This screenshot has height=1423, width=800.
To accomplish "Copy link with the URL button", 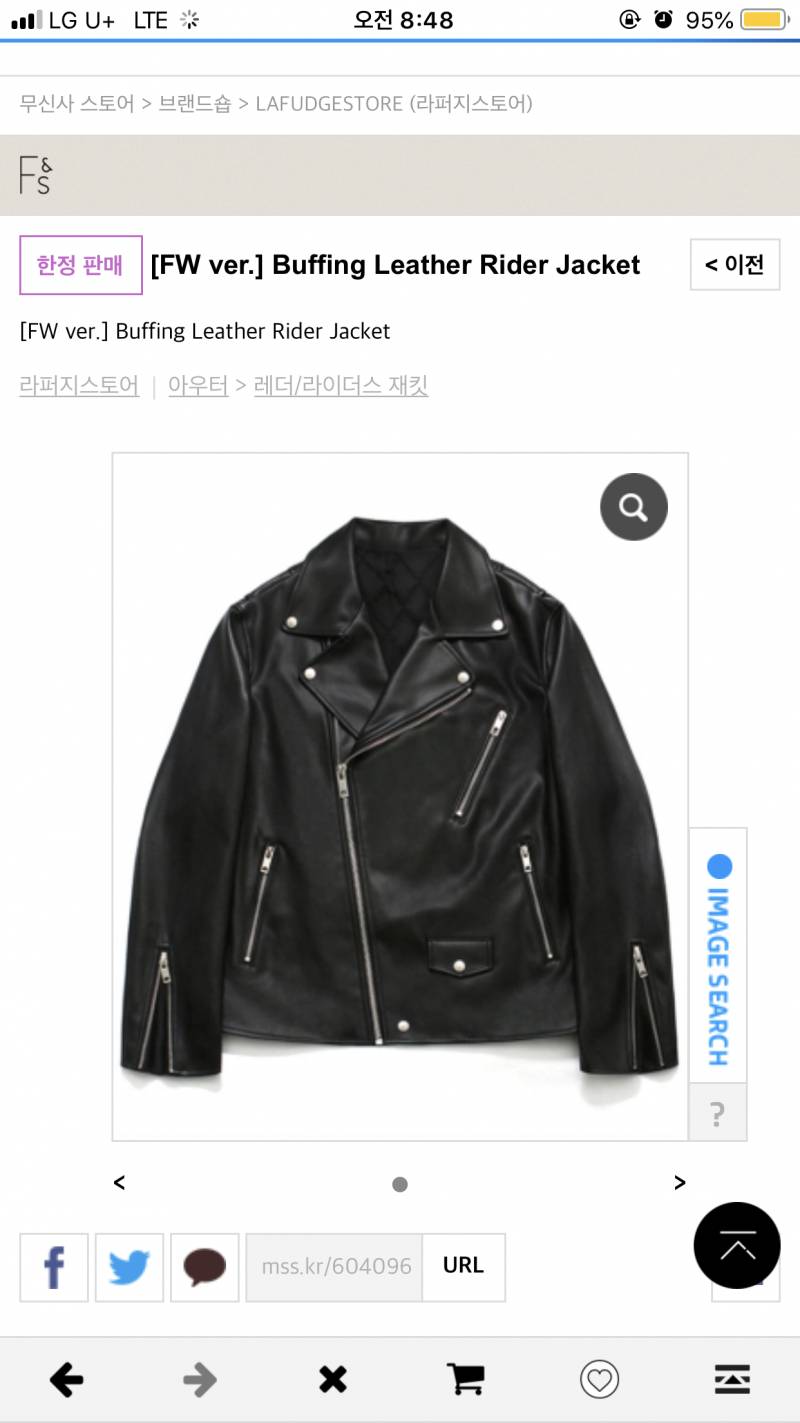I will (463, 1266).
